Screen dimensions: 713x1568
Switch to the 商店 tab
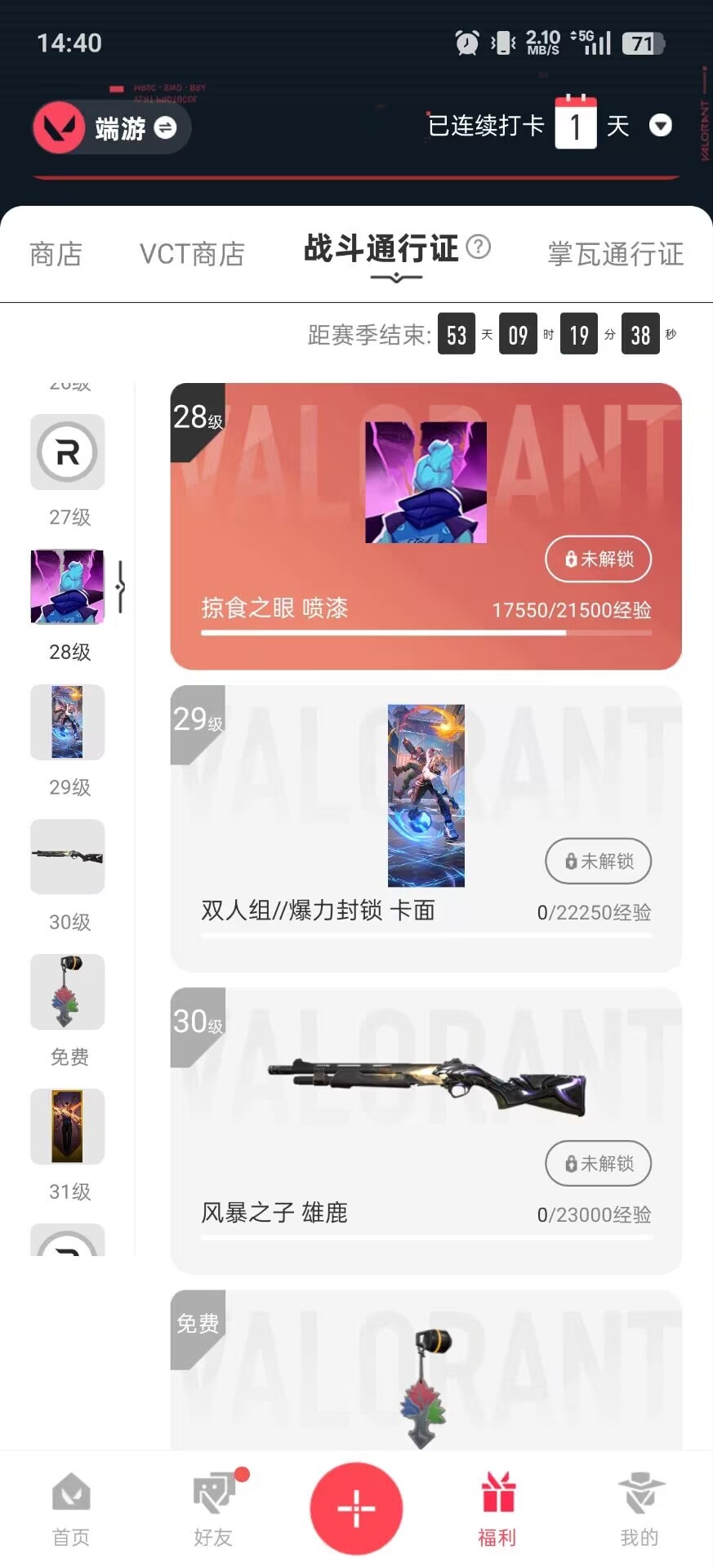tap(56, 255)
